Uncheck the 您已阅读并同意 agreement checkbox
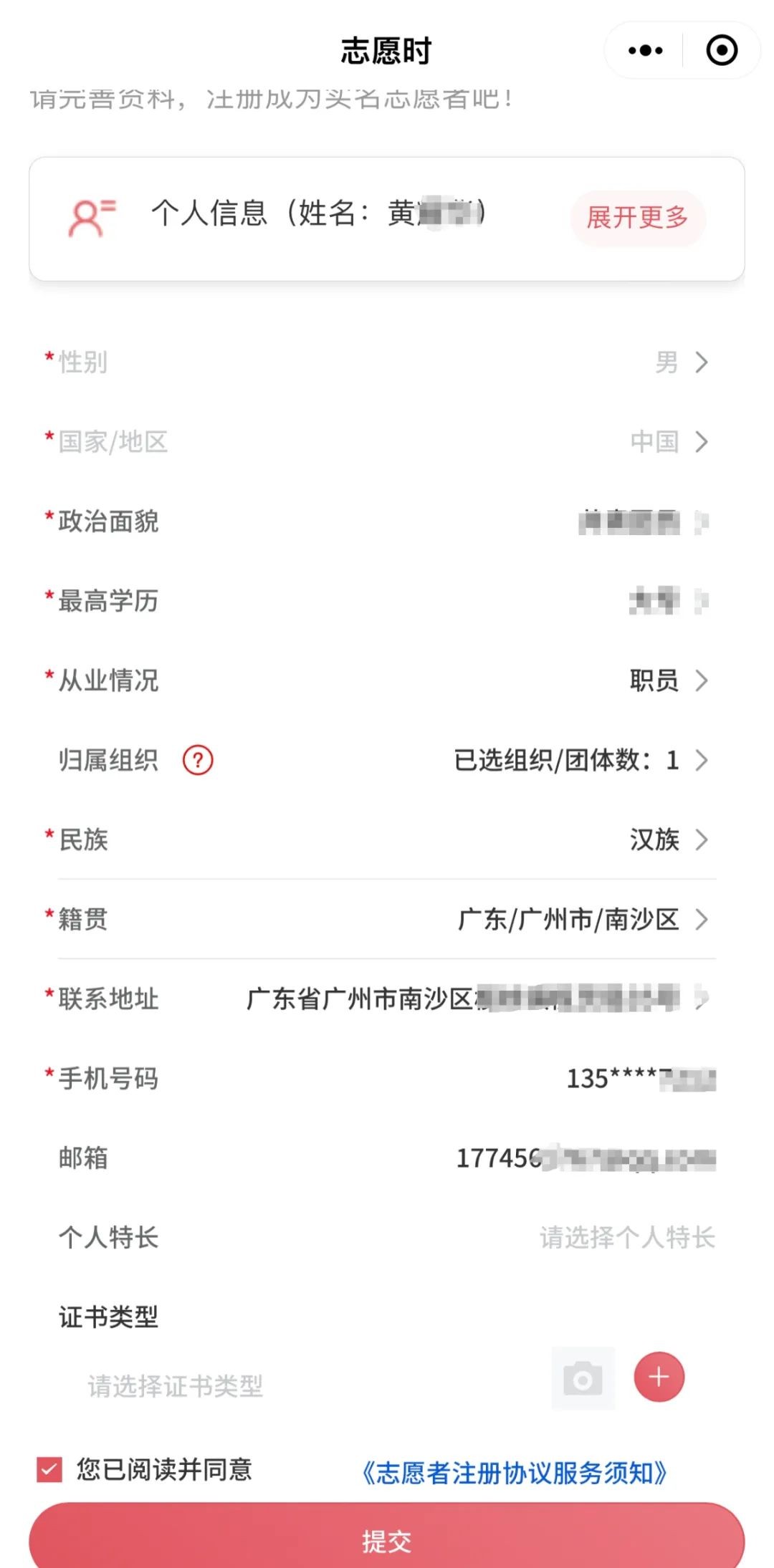 coord(49,1470)
